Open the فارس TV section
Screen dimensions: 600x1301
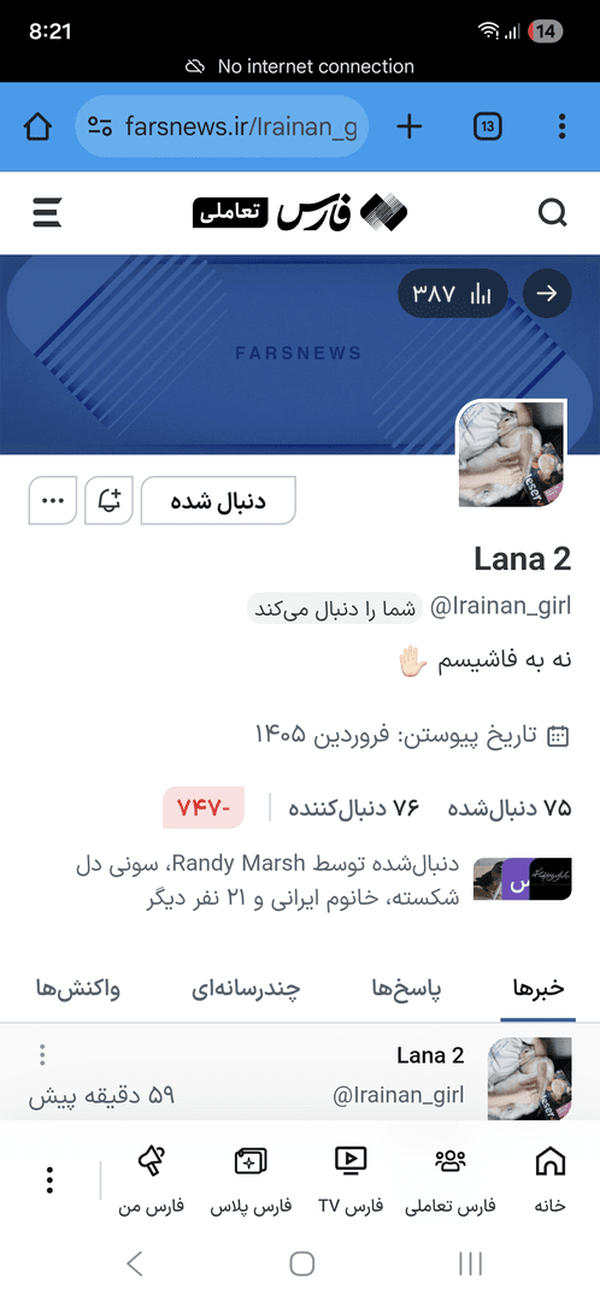coord(351,1180)
